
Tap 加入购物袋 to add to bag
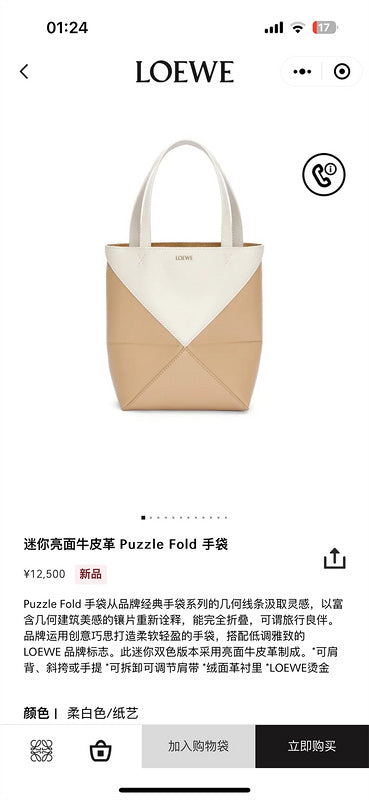click(199, 746)
